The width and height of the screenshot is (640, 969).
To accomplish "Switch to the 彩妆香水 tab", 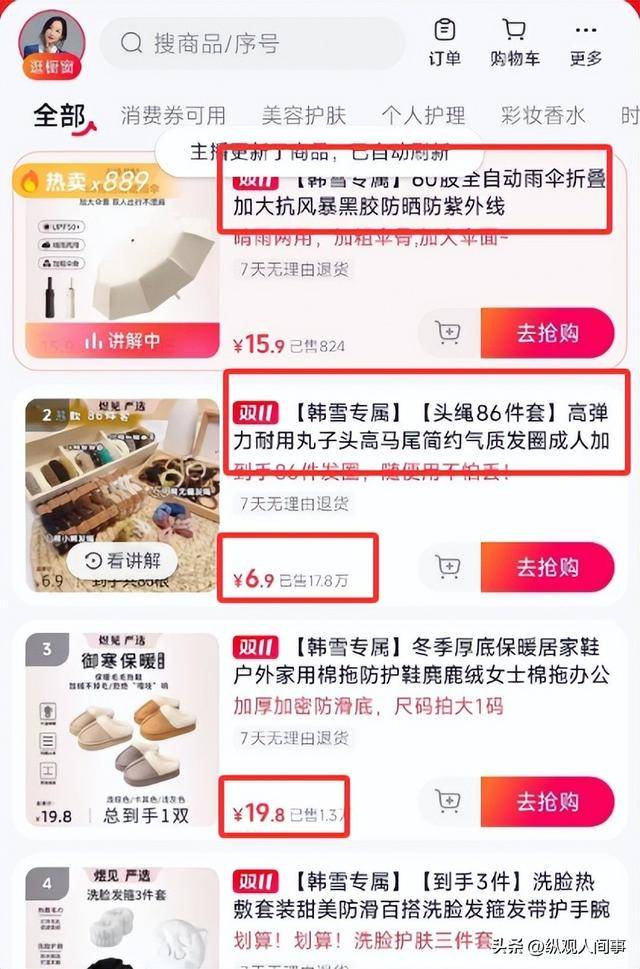I will 543,116.
